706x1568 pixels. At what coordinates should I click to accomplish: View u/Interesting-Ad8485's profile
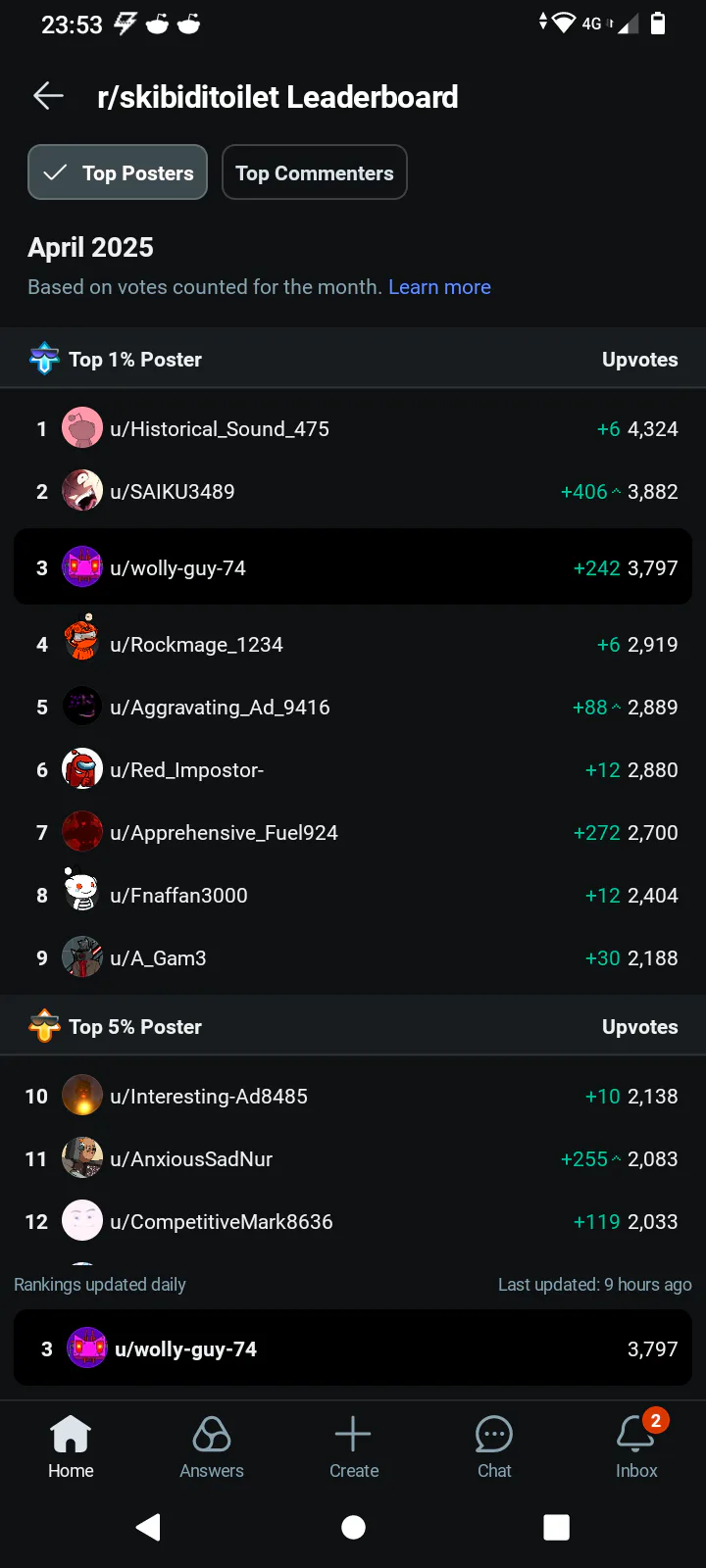coord(353,1097)
